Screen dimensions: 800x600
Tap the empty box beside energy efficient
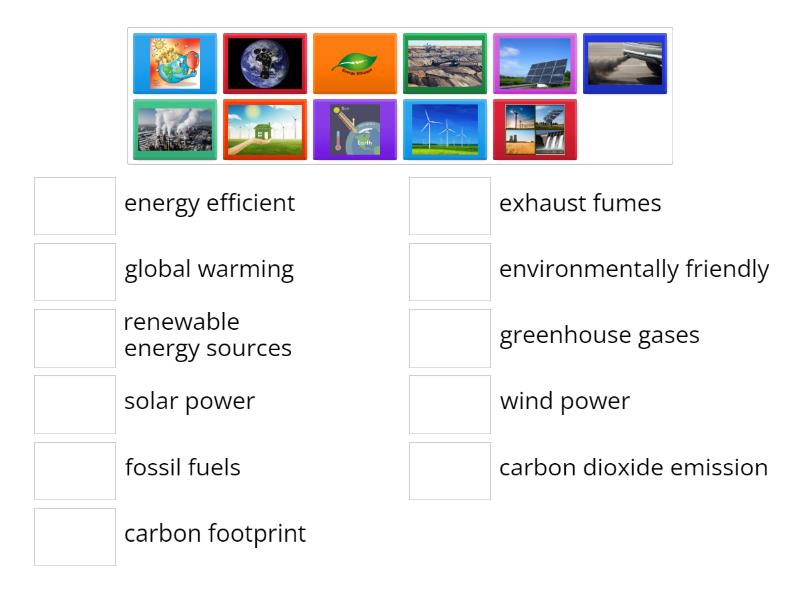click(x=75, y=206)
